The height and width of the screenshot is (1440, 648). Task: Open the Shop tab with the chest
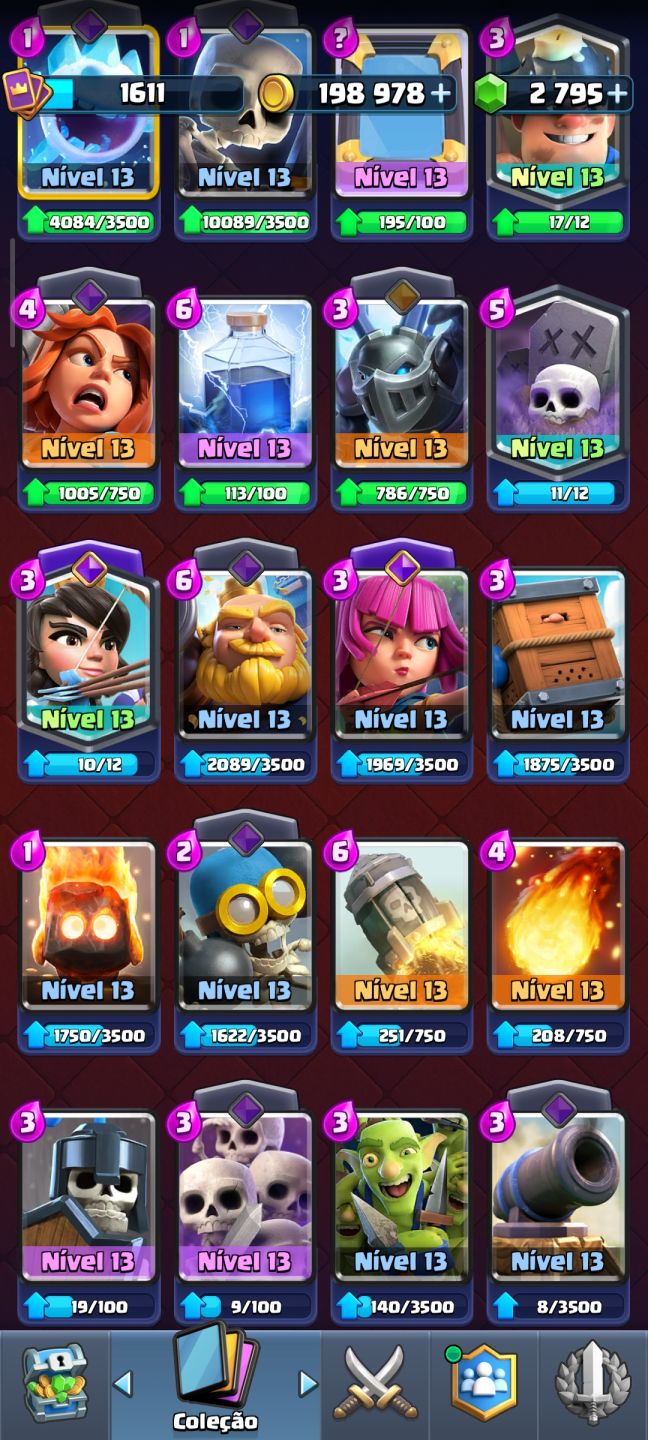pos(55,1384)
